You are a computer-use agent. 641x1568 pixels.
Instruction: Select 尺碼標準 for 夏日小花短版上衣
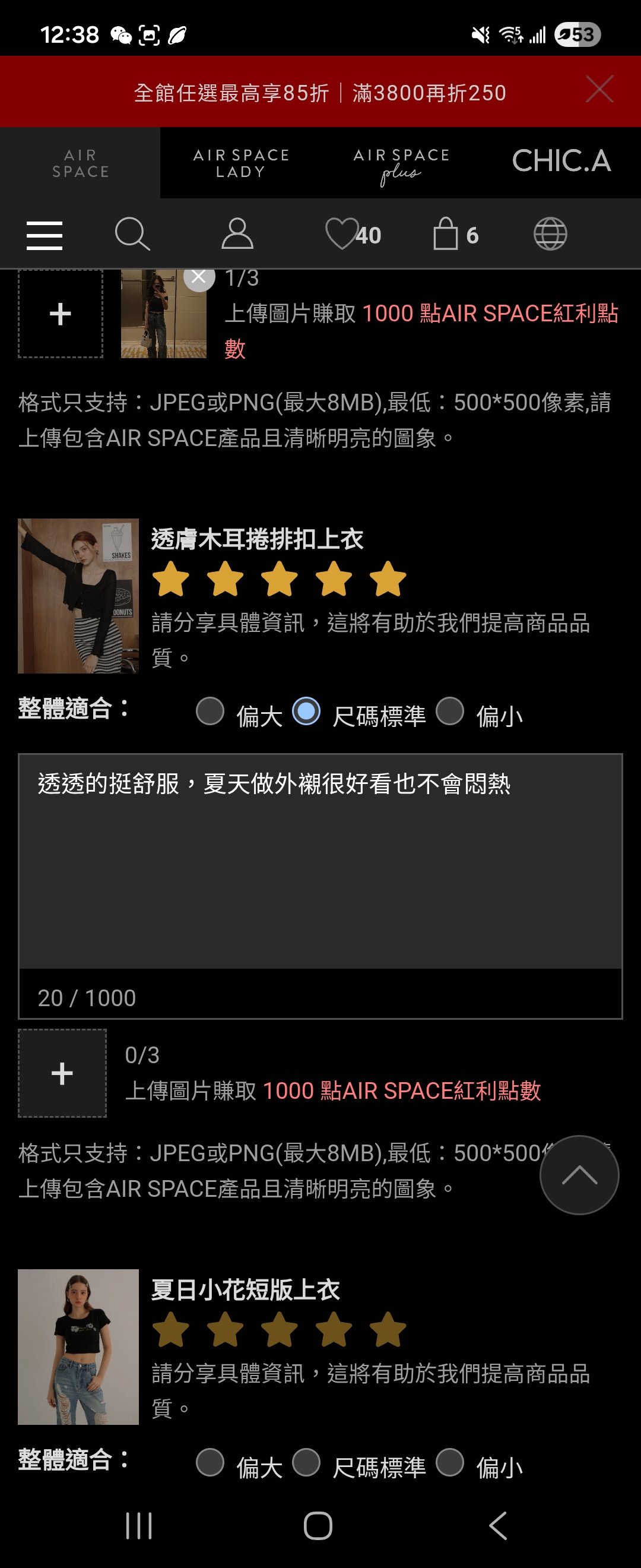click(306, 1462)
